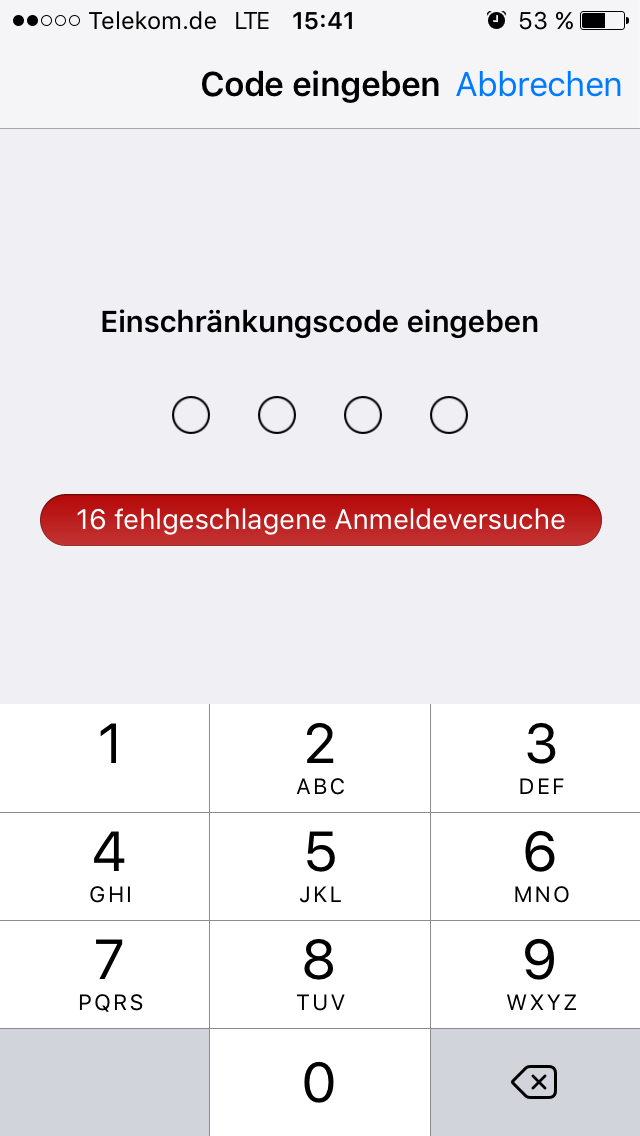Enter digit 5 on the keypad
Image resolution: width=640 pixels, height=1136 pixels.
tap(320, 866)
